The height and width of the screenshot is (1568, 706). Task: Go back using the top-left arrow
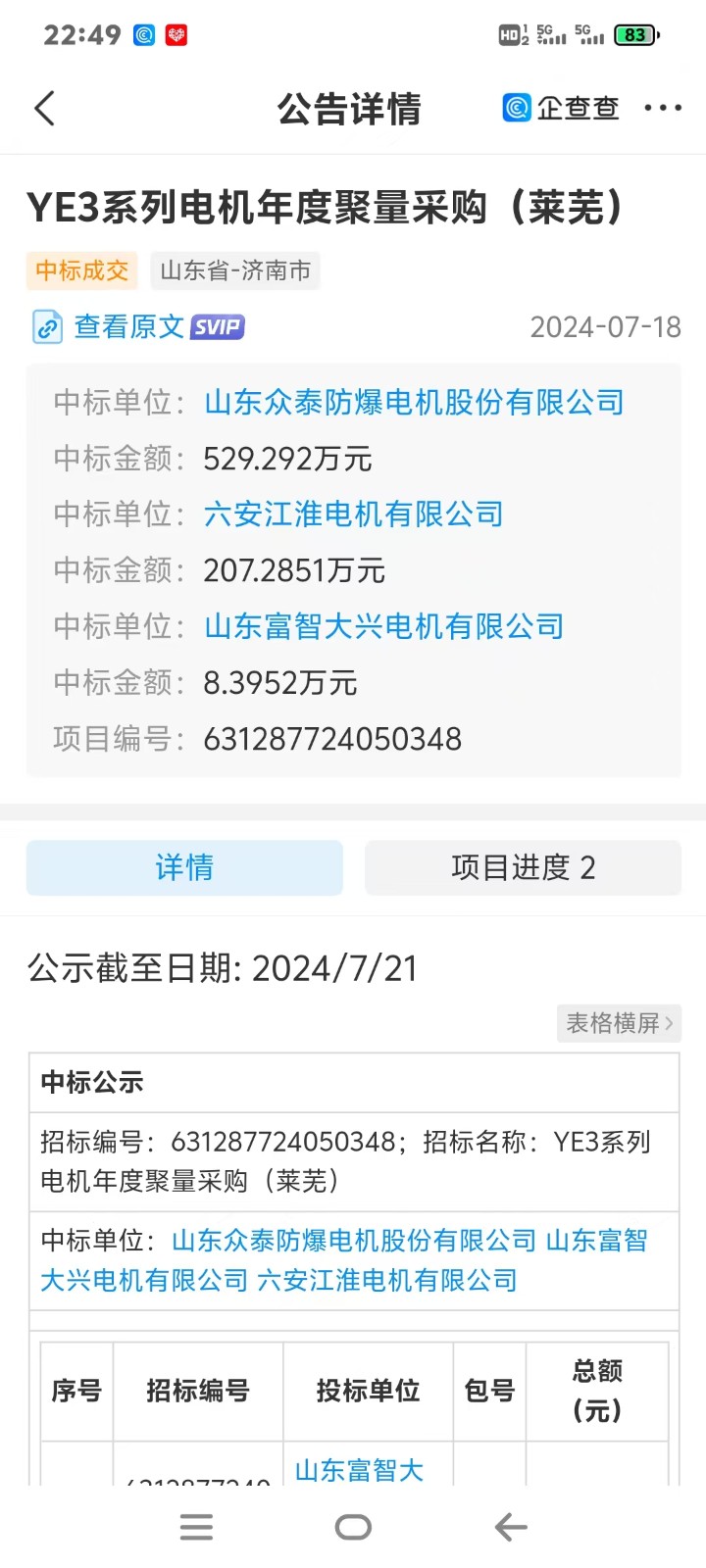click(x=45, y=108)
